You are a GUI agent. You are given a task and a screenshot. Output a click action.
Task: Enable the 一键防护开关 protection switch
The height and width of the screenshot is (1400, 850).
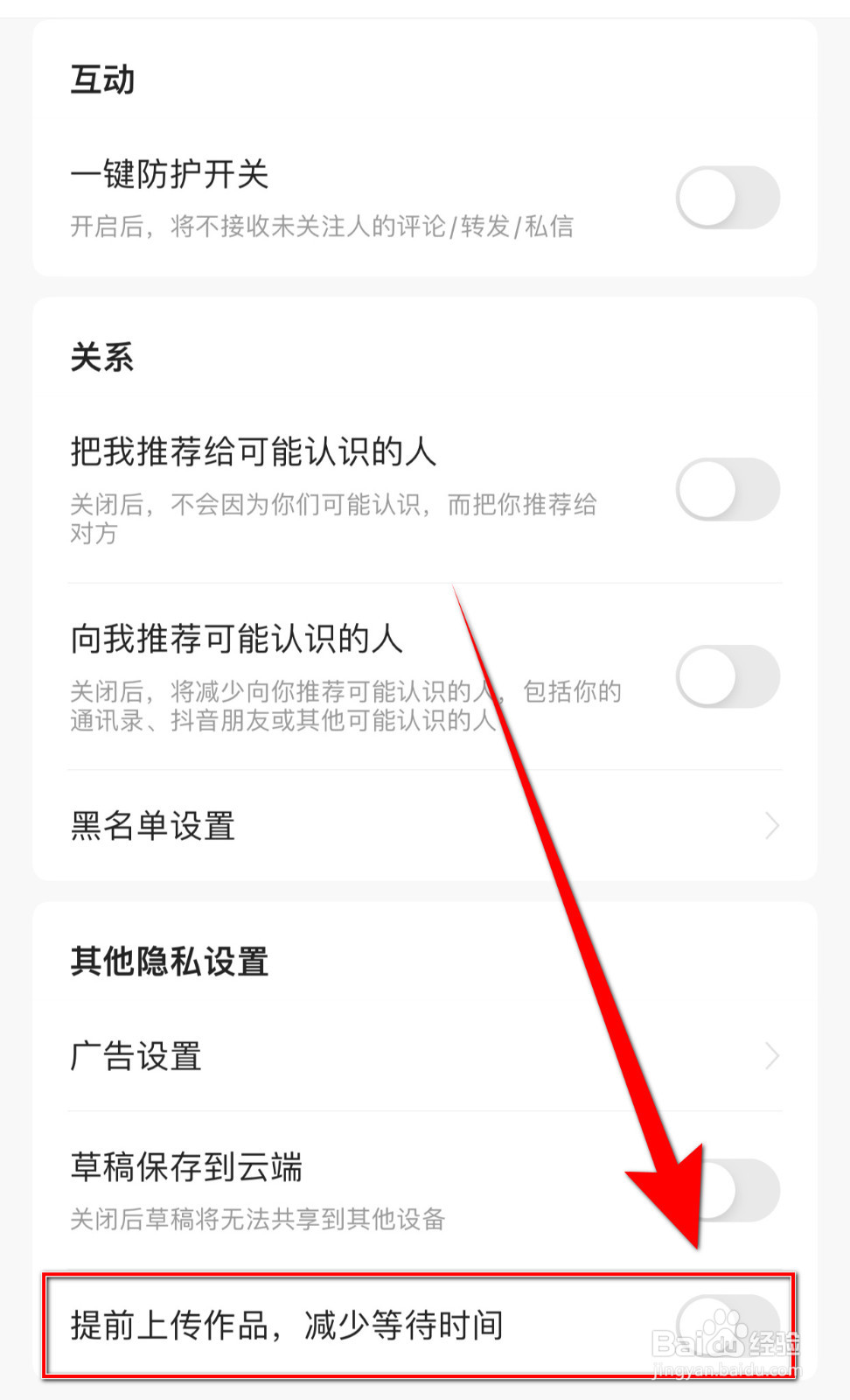728,198
